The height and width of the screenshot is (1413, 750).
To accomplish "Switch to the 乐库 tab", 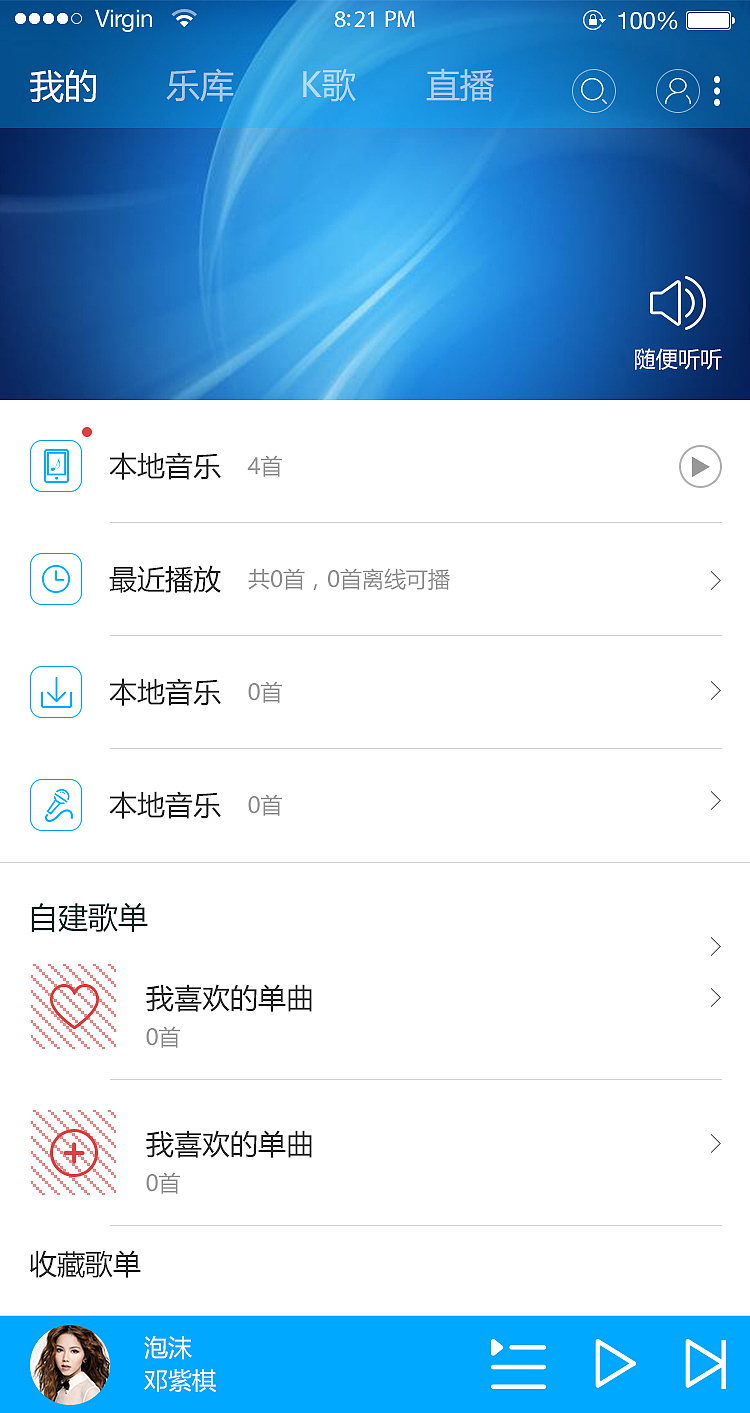I will click(200, 87).
